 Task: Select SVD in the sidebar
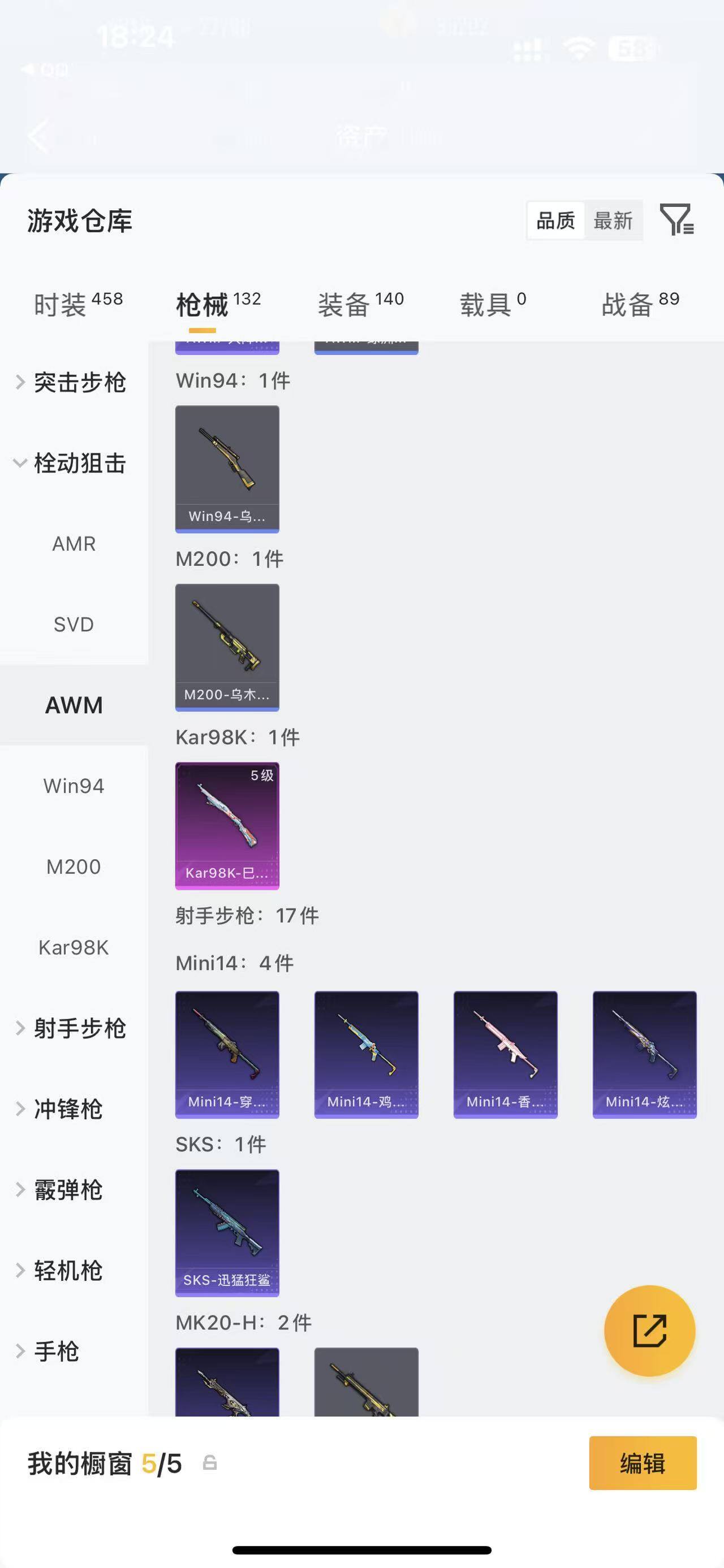(x=74, y=625)
